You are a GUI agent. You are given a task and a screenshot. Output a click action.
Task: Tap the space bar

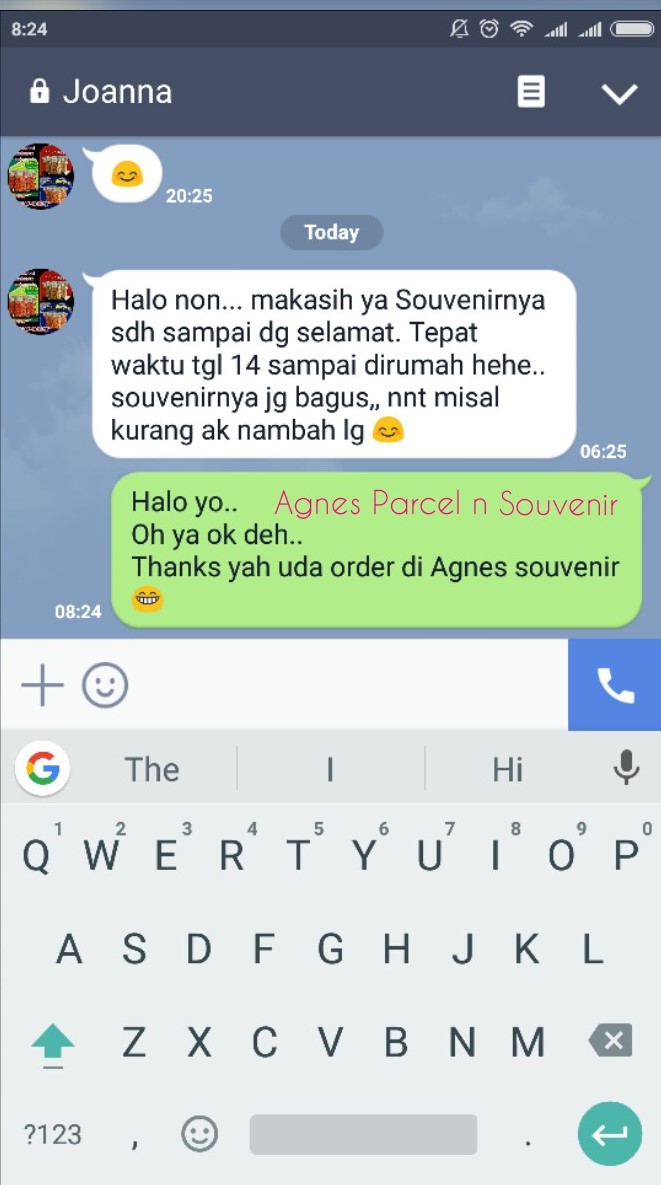click(x=363, y=1134)
